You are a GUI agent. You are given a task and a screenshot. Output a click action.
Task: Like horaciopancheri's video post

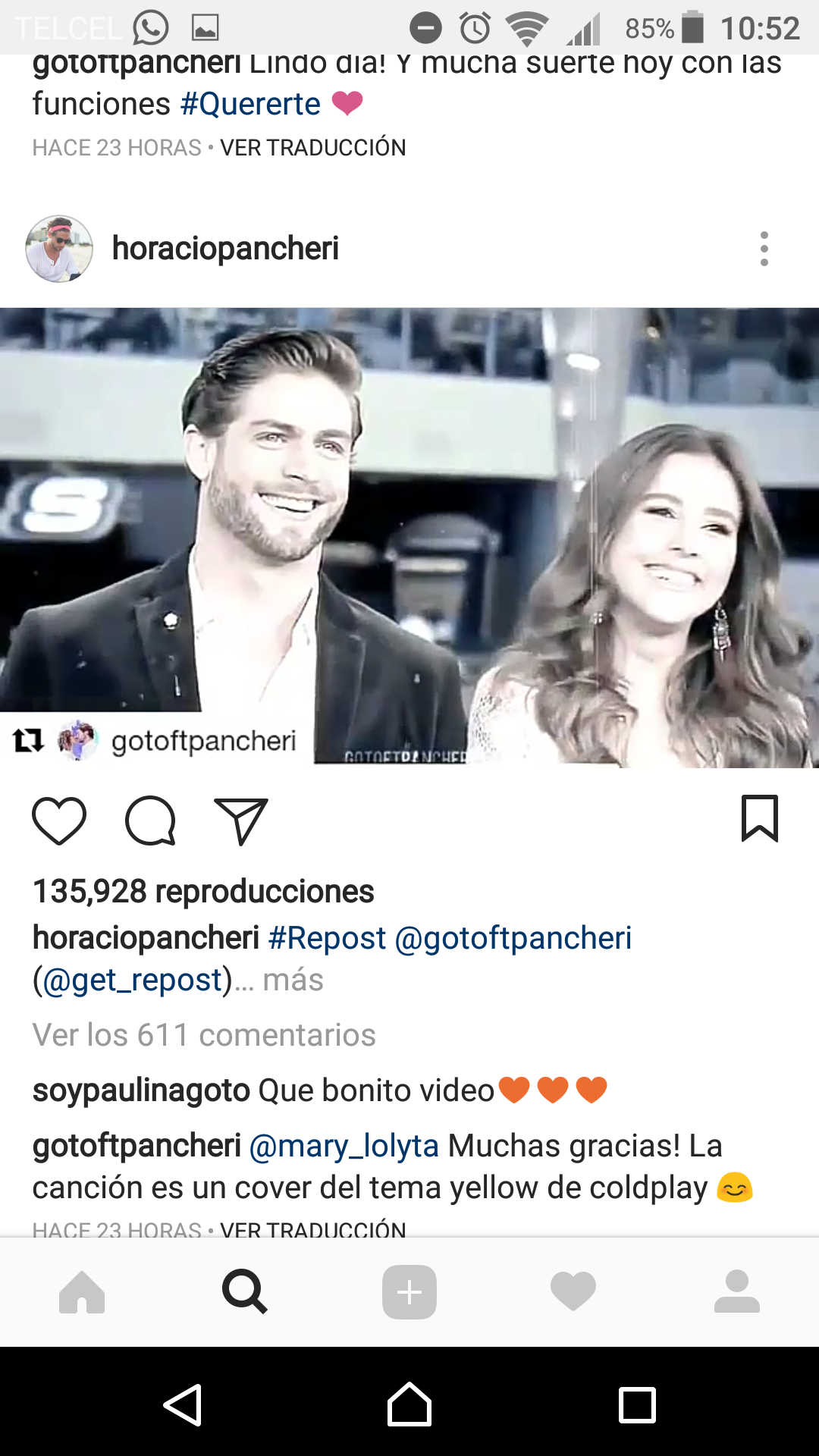point(59,821)
